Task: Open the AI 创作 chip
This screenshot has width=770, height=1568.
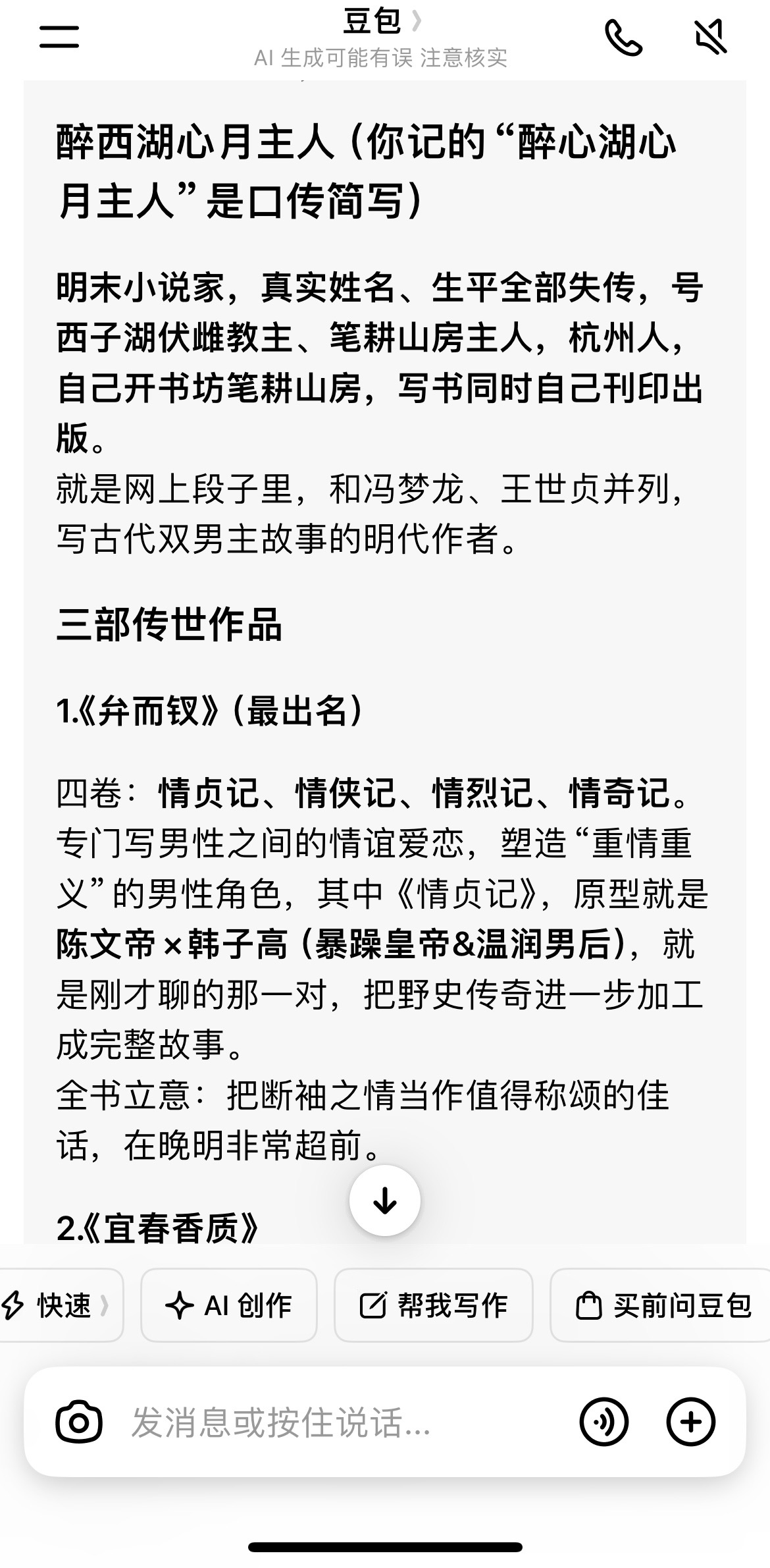Action: pos(229,1305)
